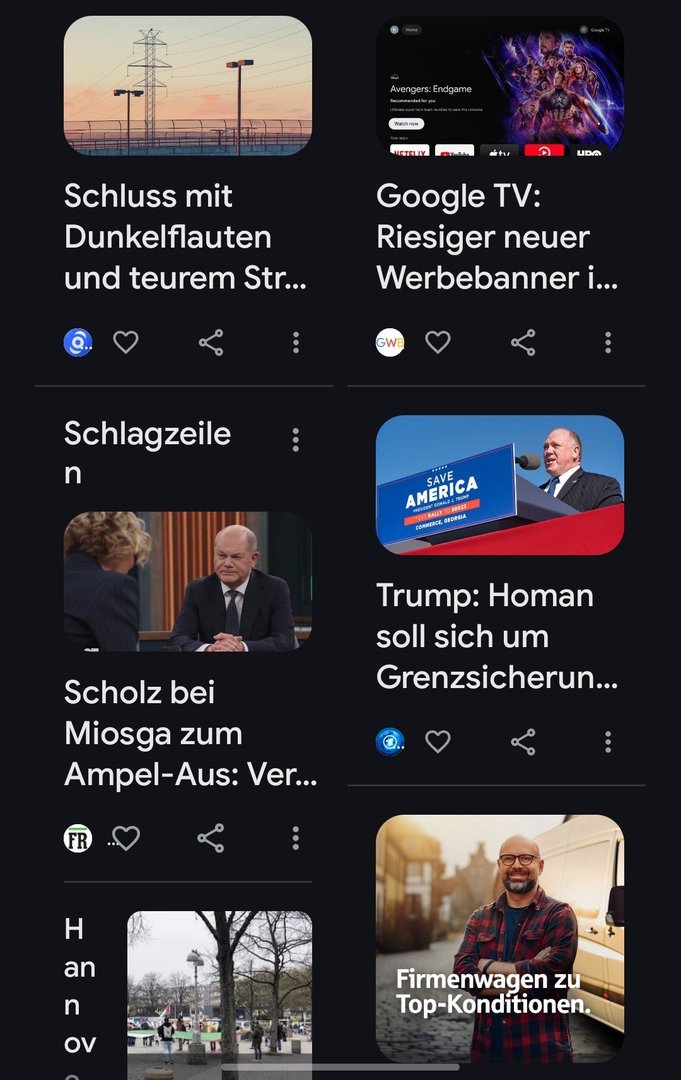Like the Google TV article

pos(438,343)
